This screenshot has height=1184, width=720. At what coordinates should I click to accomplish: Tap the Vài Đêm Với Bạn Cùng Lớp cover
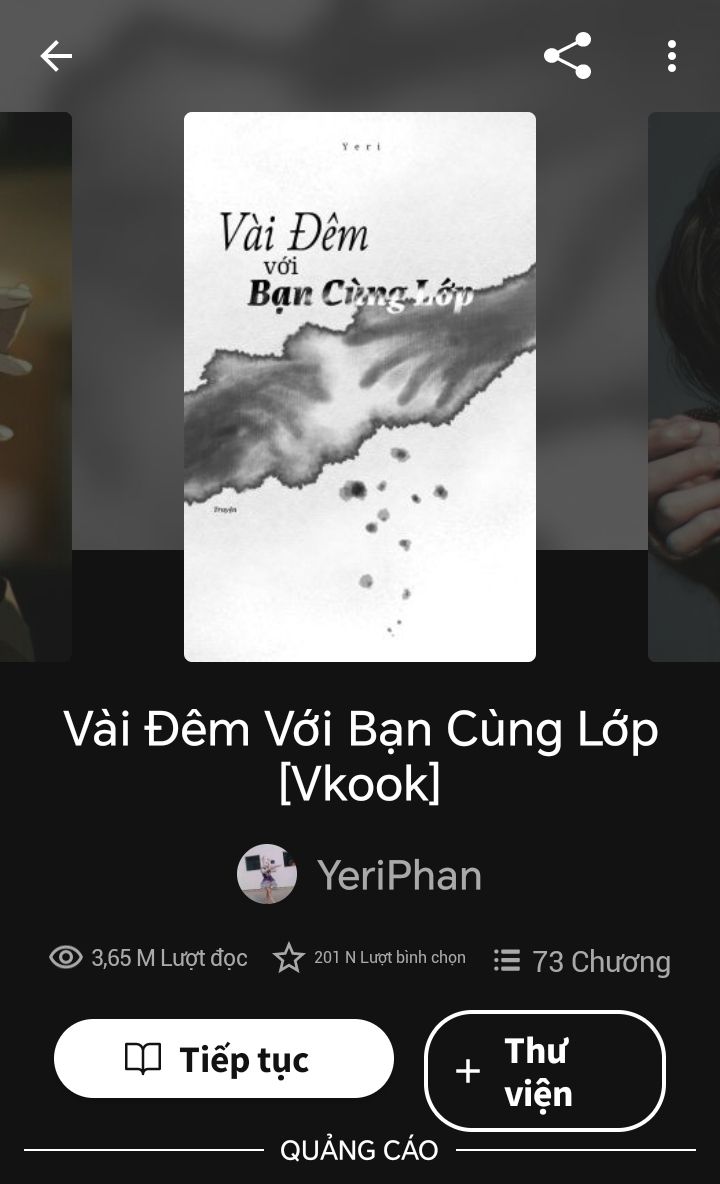(x=360, y=387)
